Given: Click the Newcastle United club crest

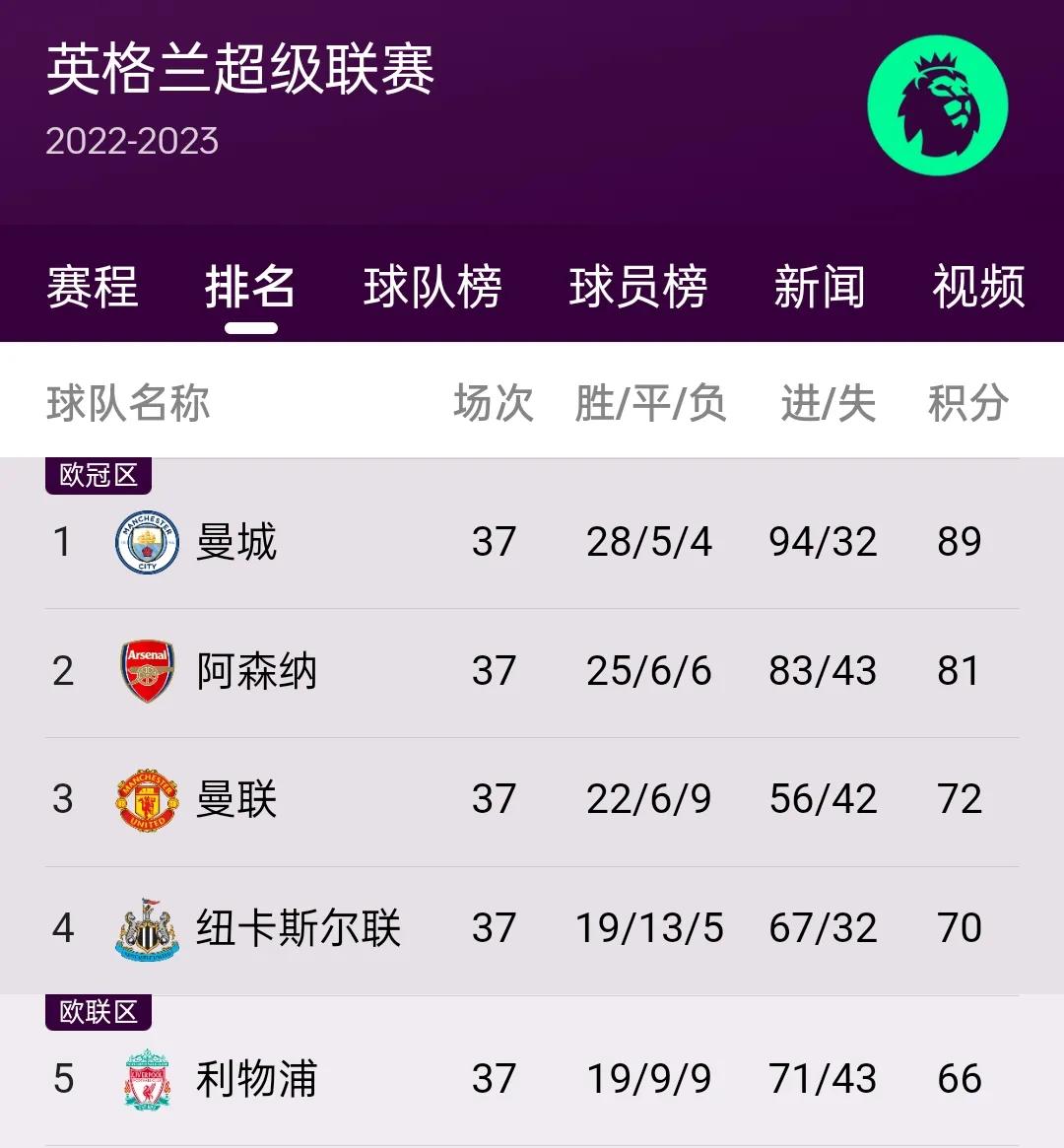Looking at the screenshot, I should tap(146, 926).
